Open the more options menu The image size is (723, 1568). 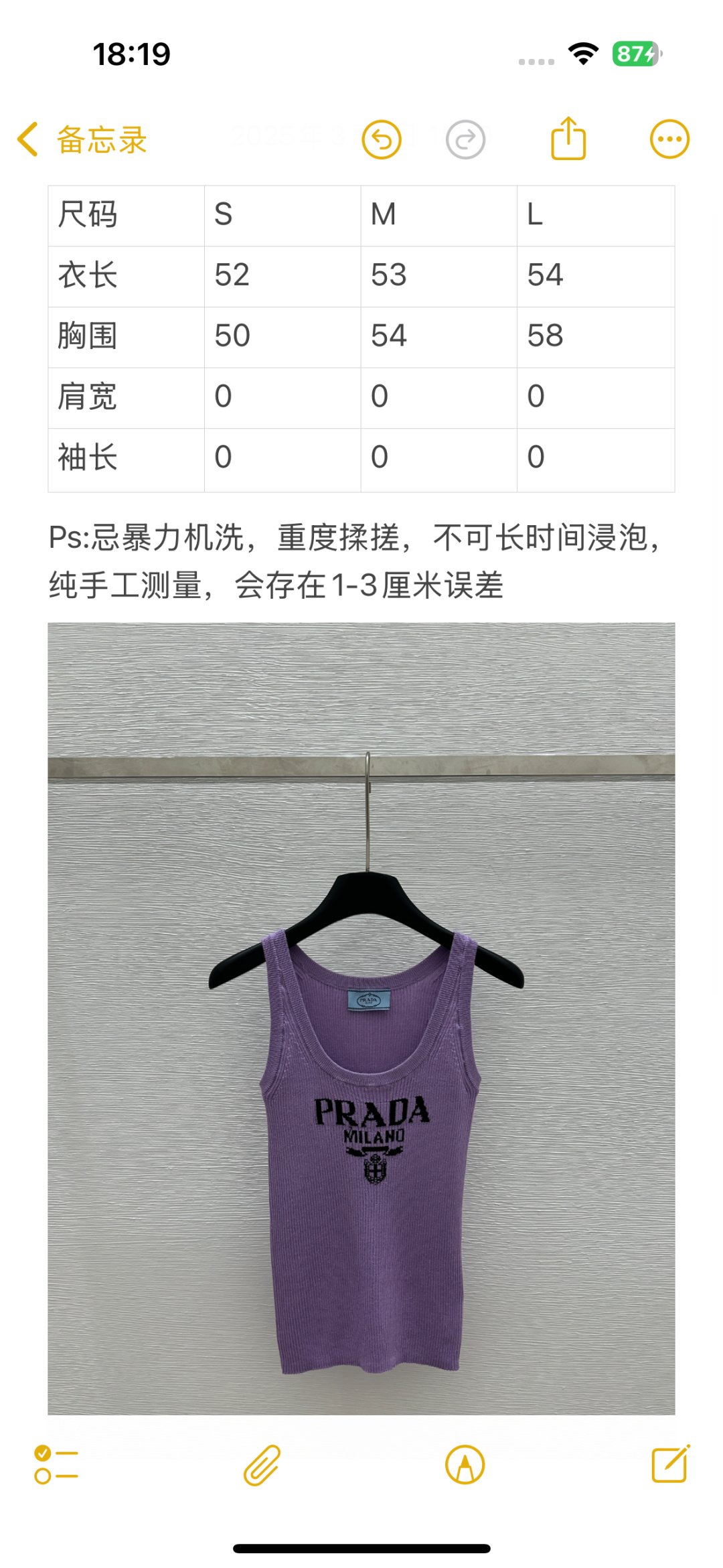pyautogui.click(x=669, y=139)
